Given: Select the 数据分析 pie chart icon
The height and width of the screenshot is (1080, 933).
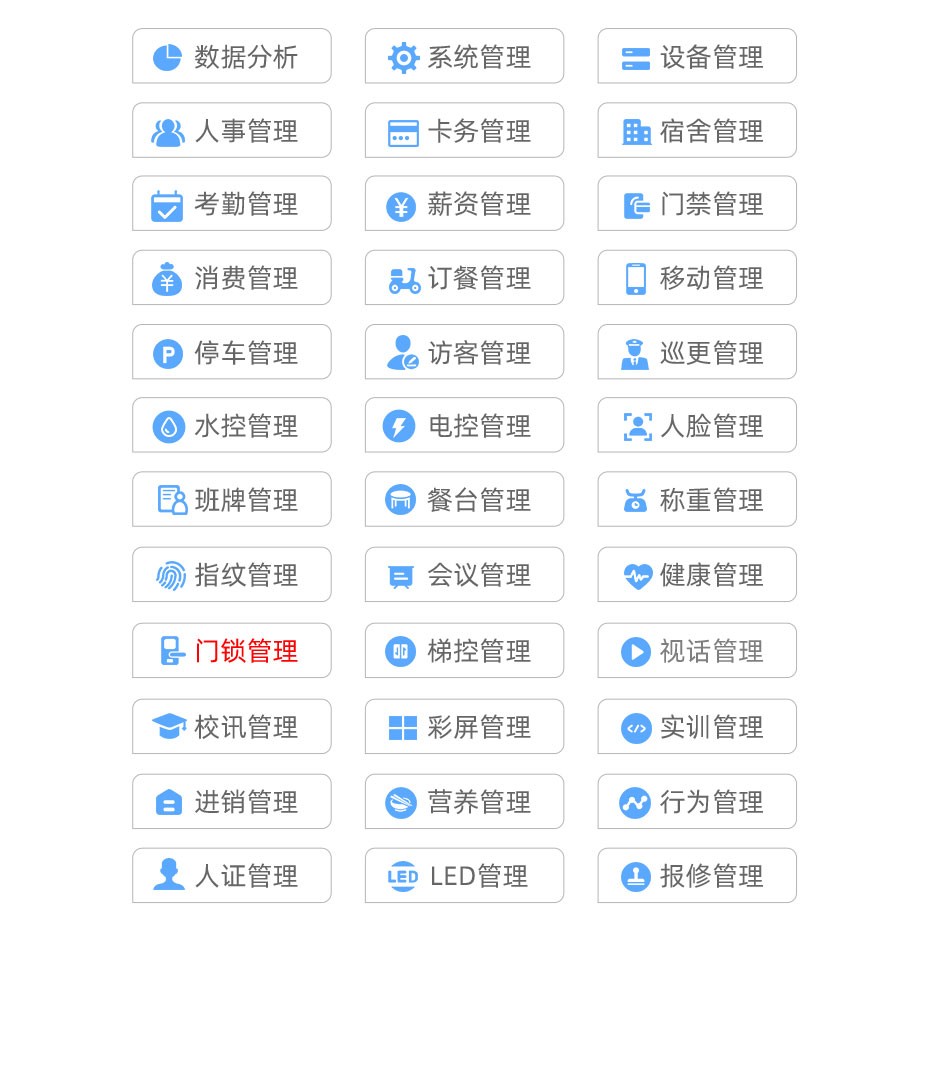Looking at the screenshot, I should pos(167,56).
